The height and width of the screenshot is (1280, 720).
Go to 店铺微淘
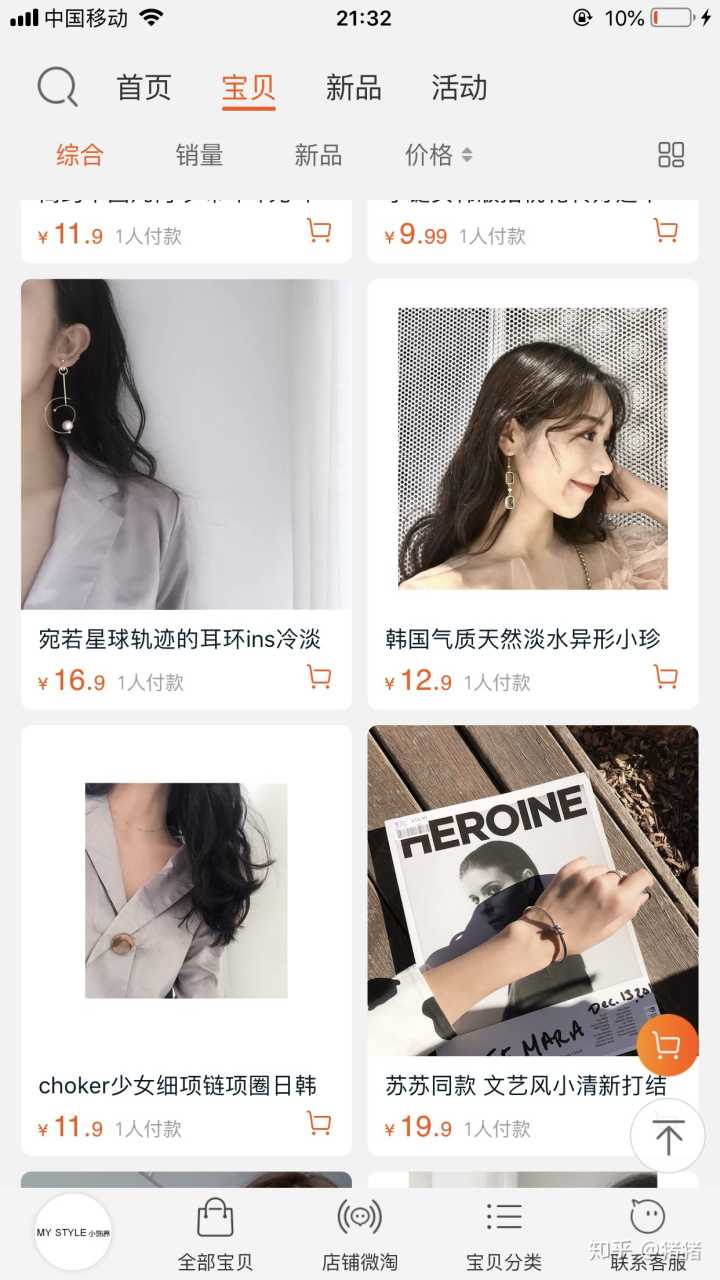point(359,1234)
